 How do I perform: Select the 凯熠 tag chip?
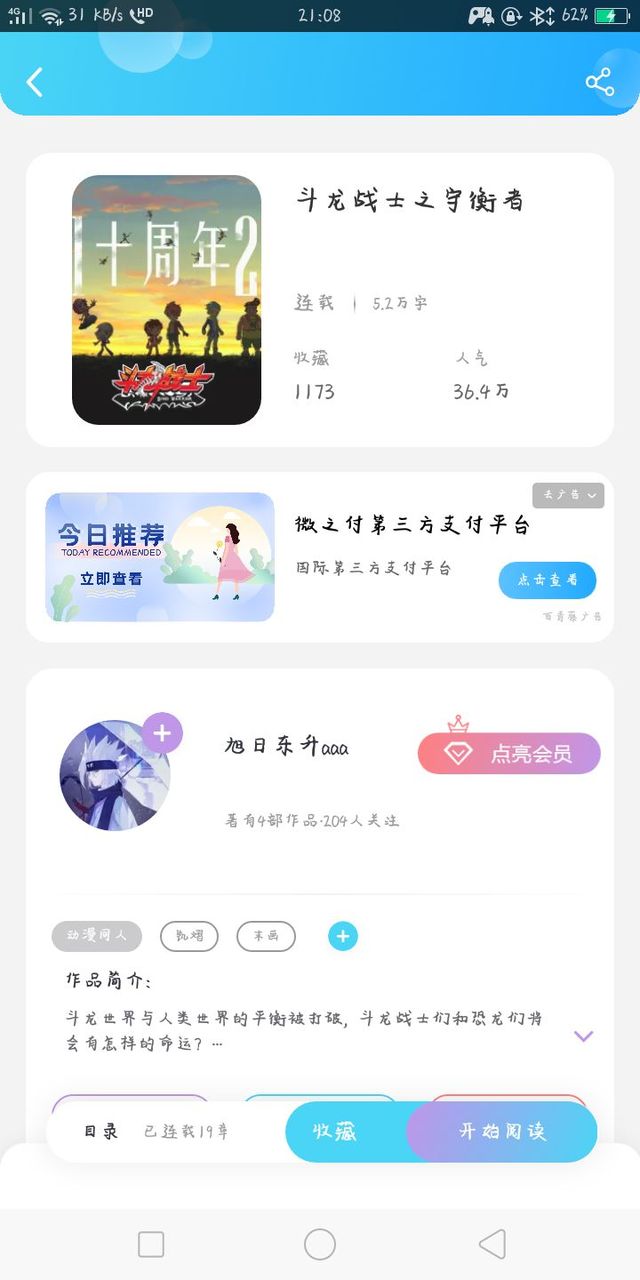coord(189,936)
